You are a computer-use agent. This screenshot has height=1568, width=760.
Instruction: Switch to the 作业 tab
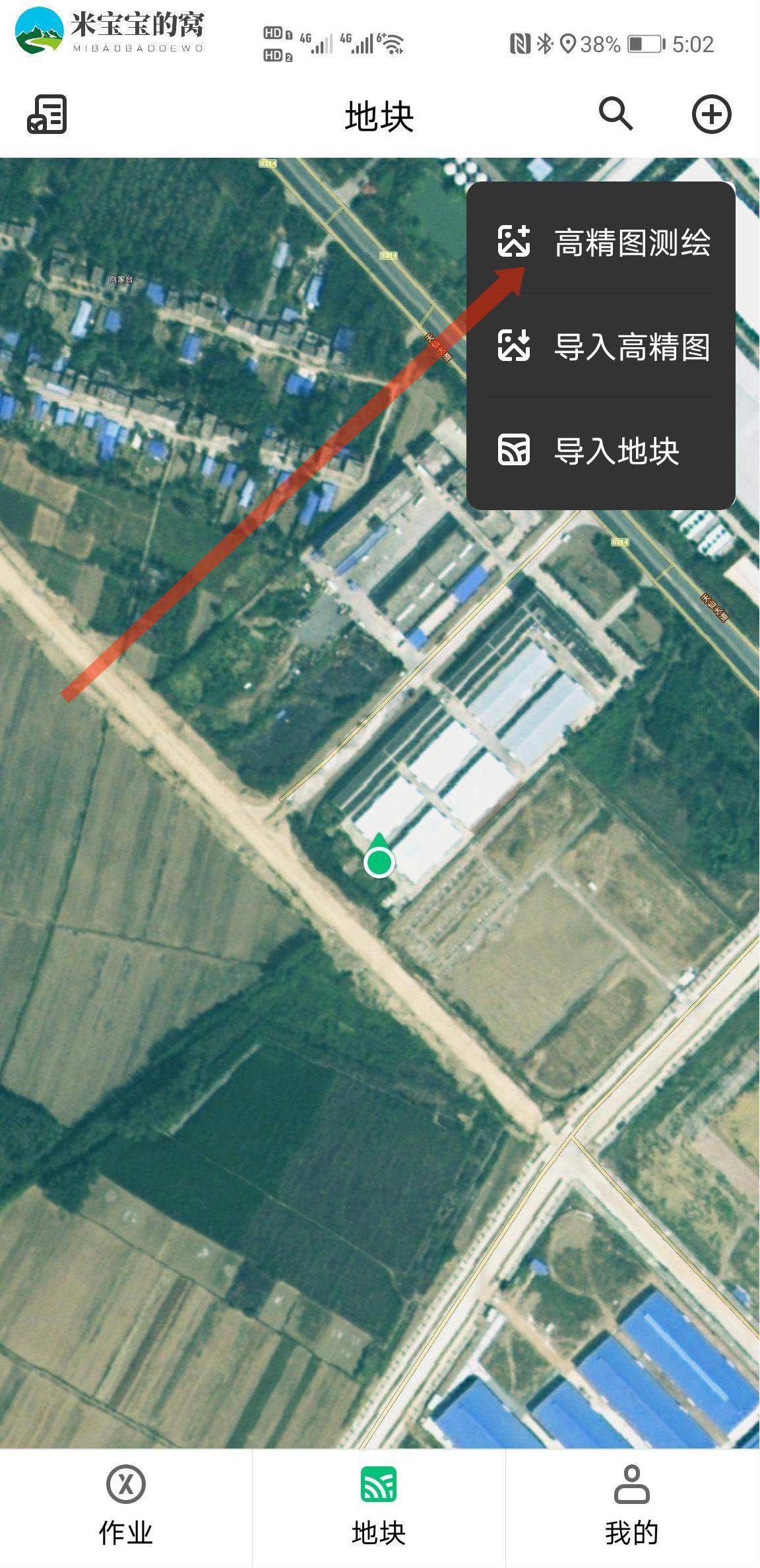coord(125,1507)
